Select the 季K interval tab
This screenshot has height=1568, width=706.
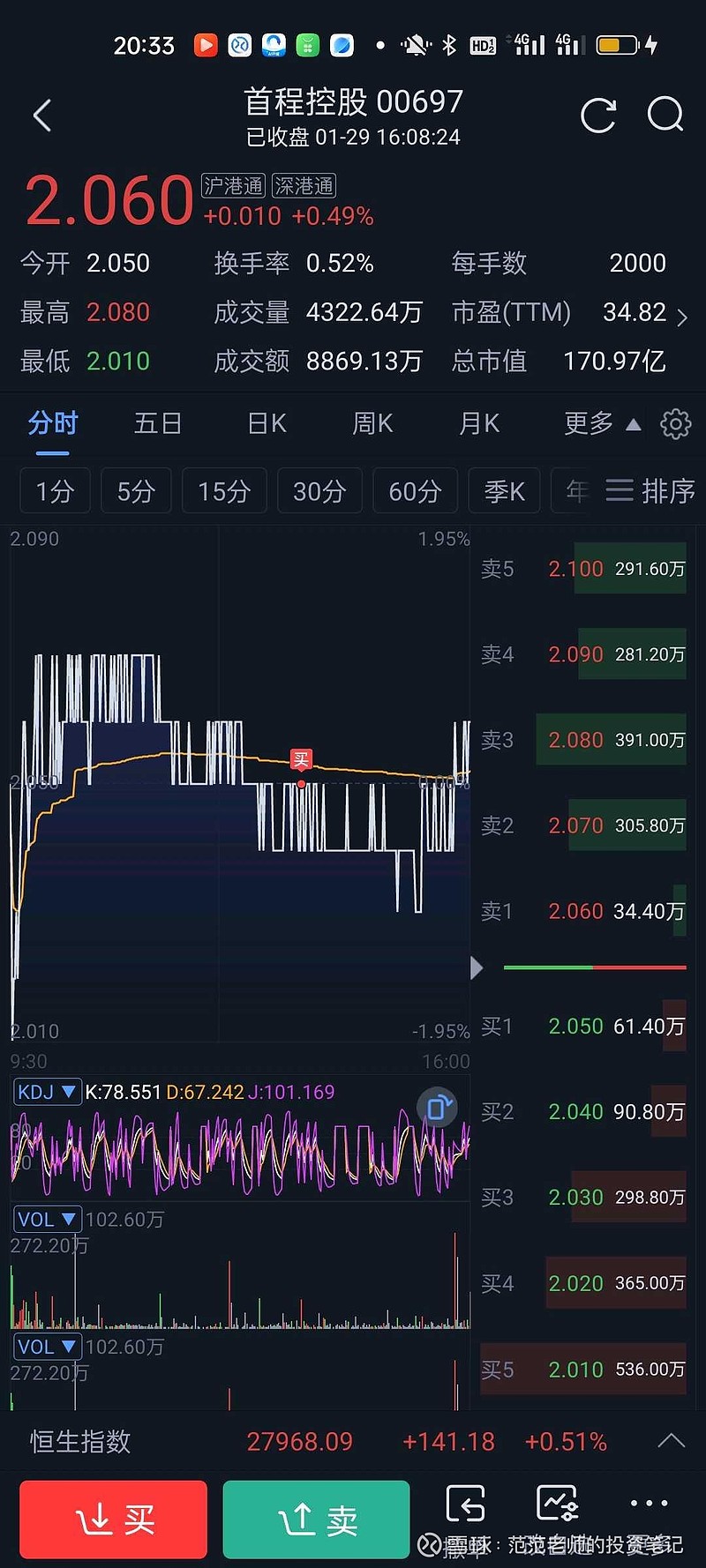504,491
